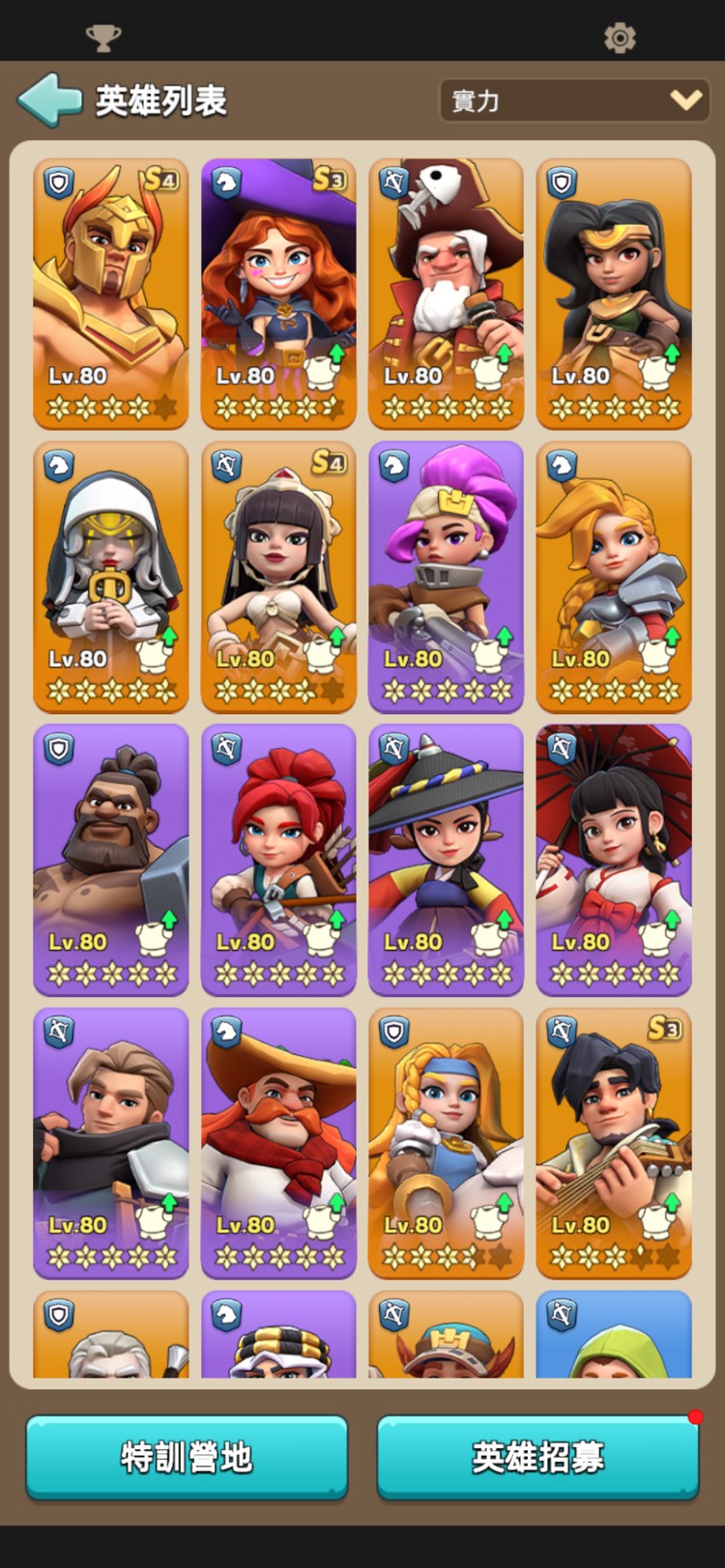
Task: Open the blonde braided rider hero card
Action: click(446, 1142)
